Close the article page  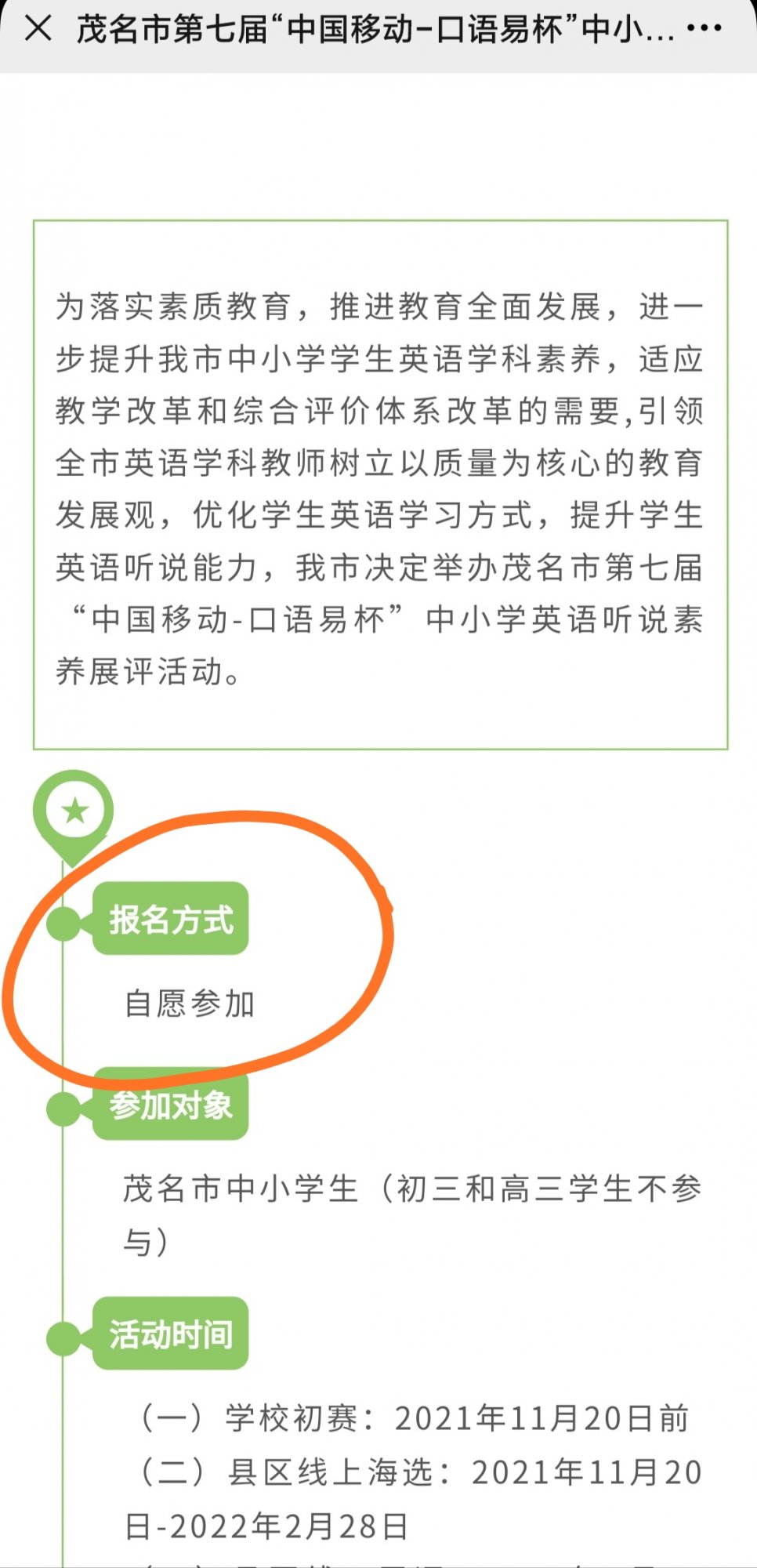pos(38,29)
